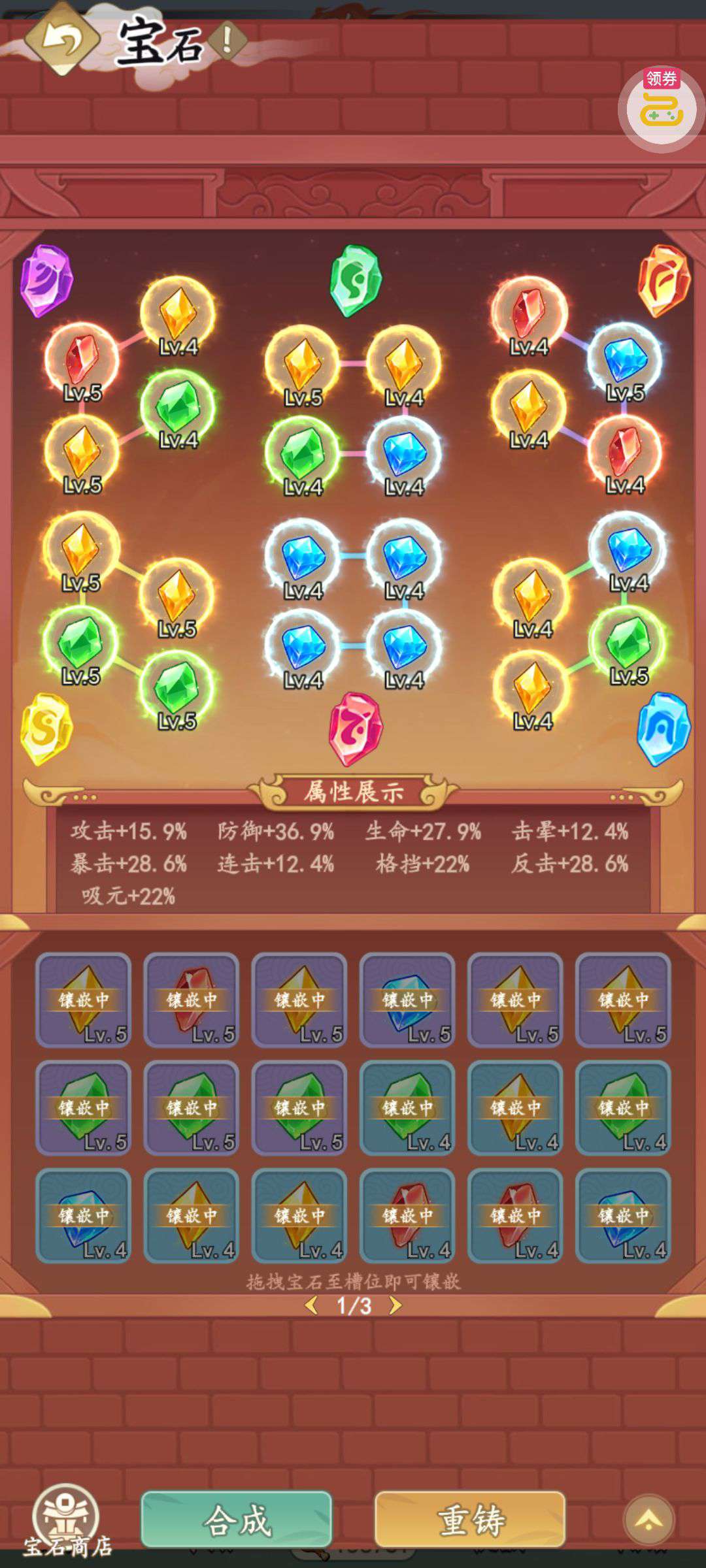Select the pink rune stone
This screenshot has height=1568, width=706.
pyautogui.click(x=355, y=728)
